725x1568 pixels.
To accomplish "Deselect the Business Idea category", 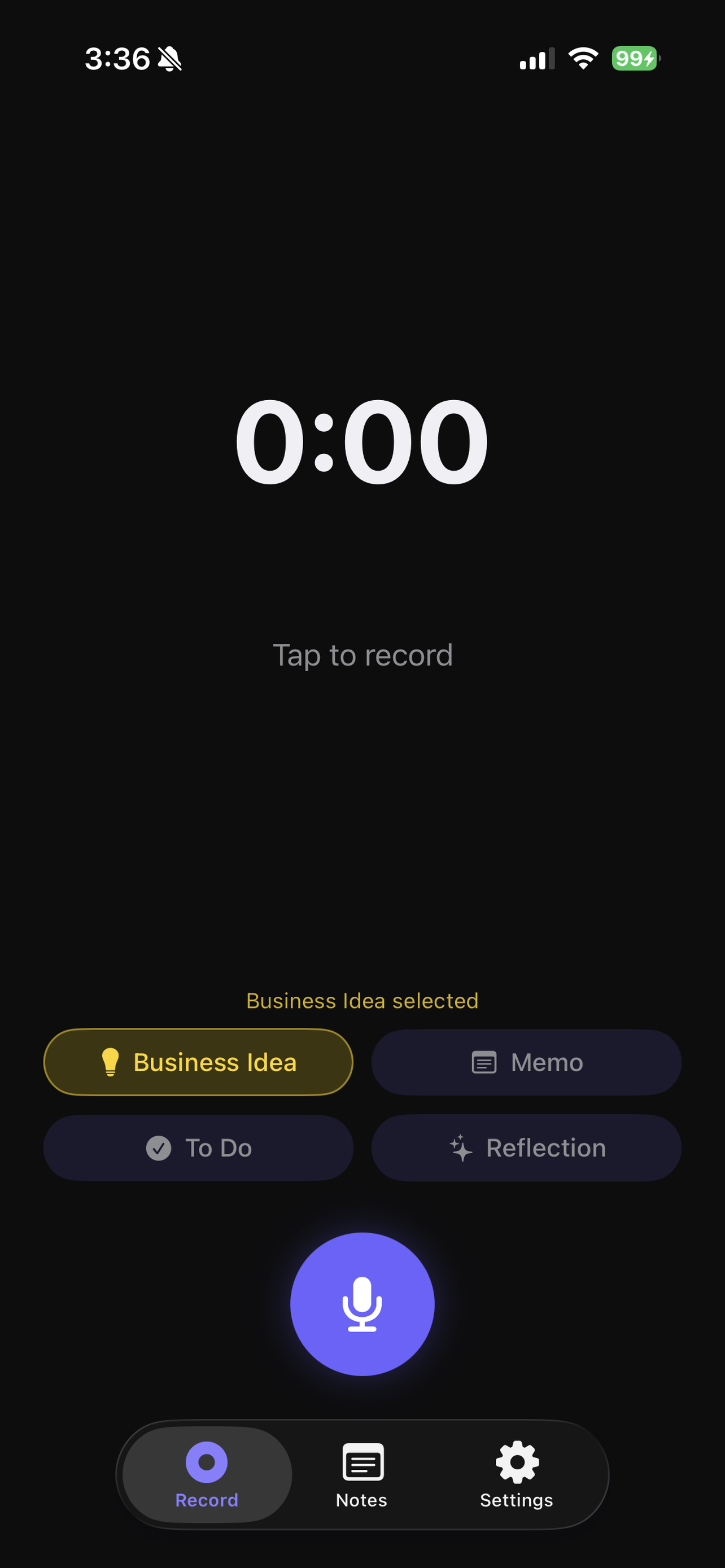I will 197,1062.
